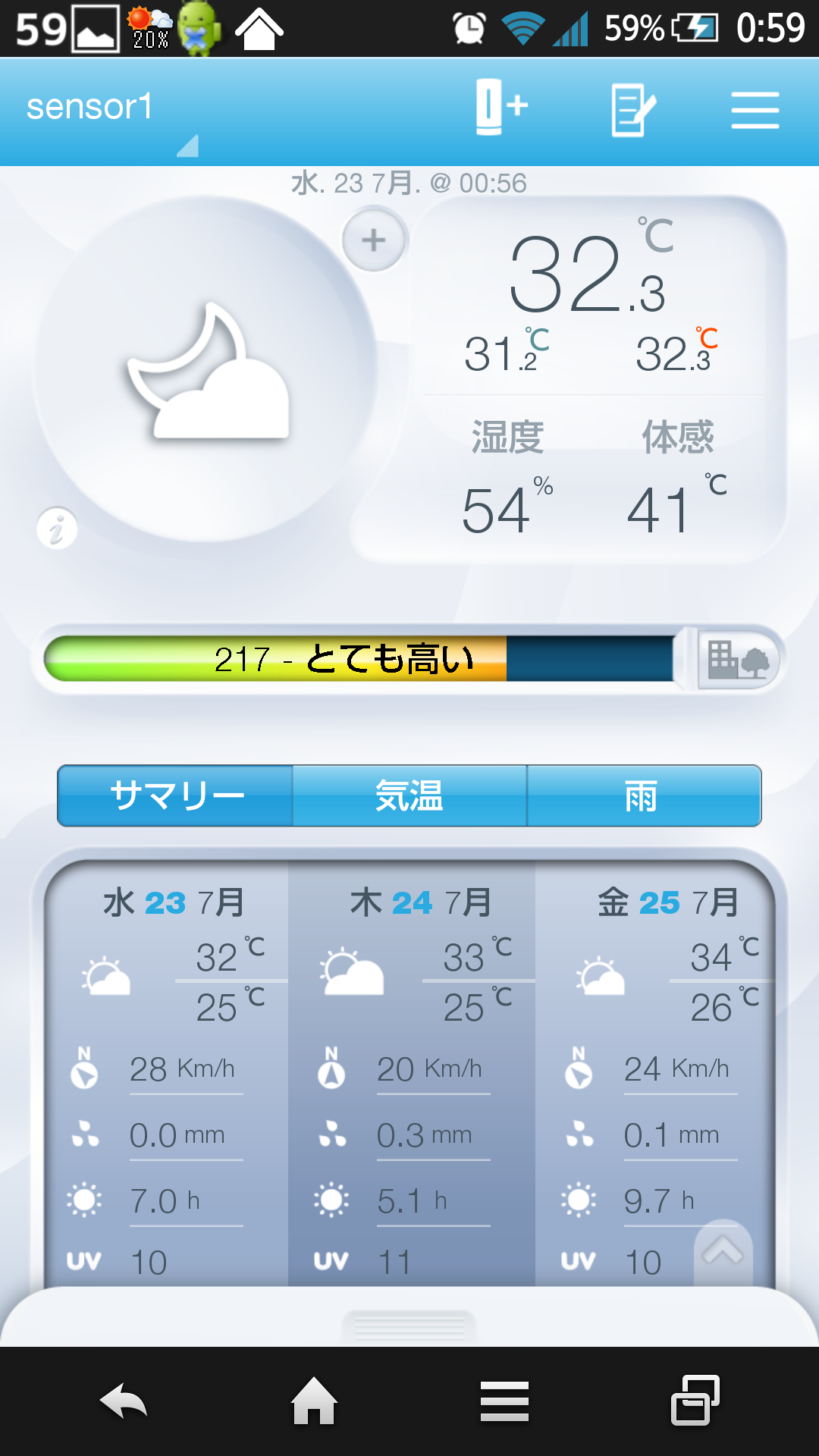
Task: Open the notes edit icon
Action: click(x=632, y=110)
